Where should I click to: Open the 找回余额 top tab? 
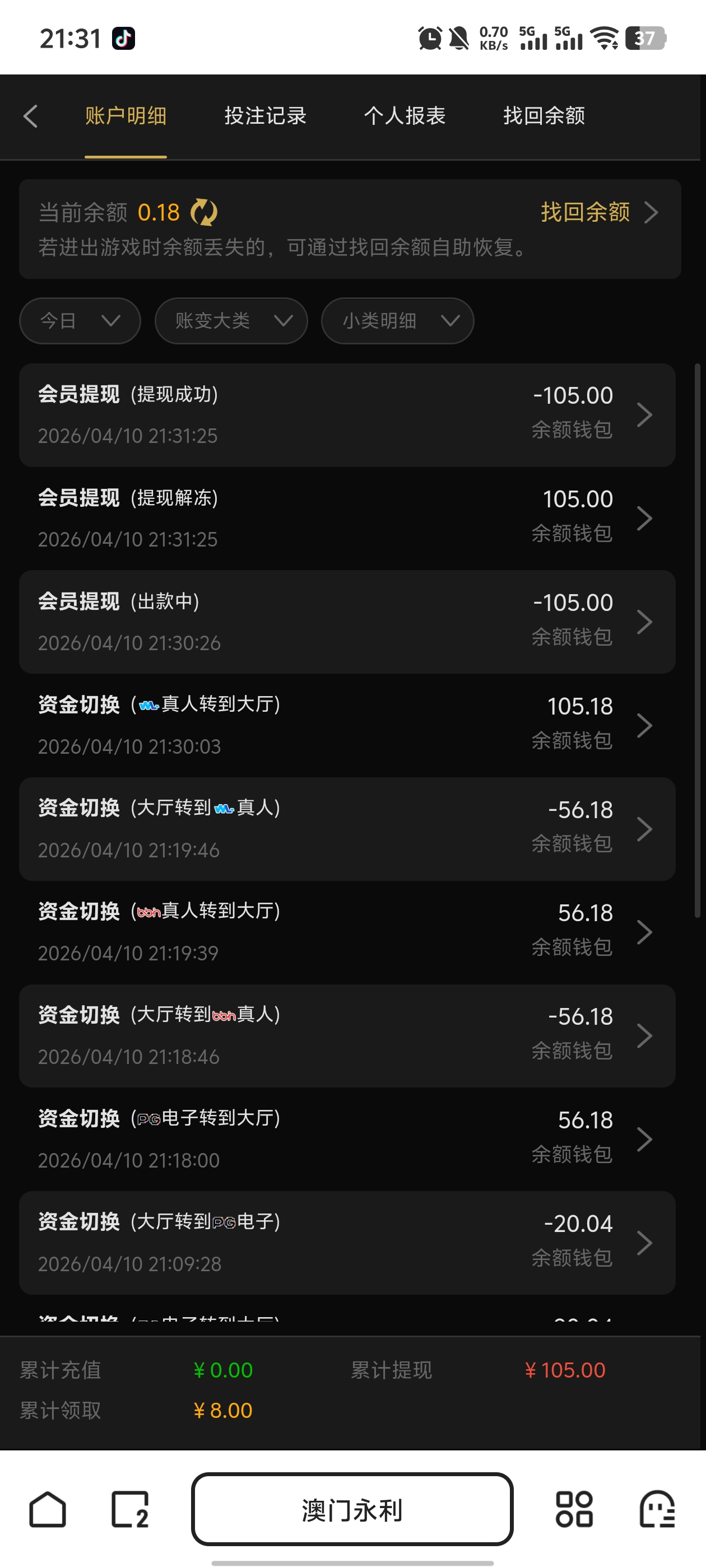coord(544,116)
